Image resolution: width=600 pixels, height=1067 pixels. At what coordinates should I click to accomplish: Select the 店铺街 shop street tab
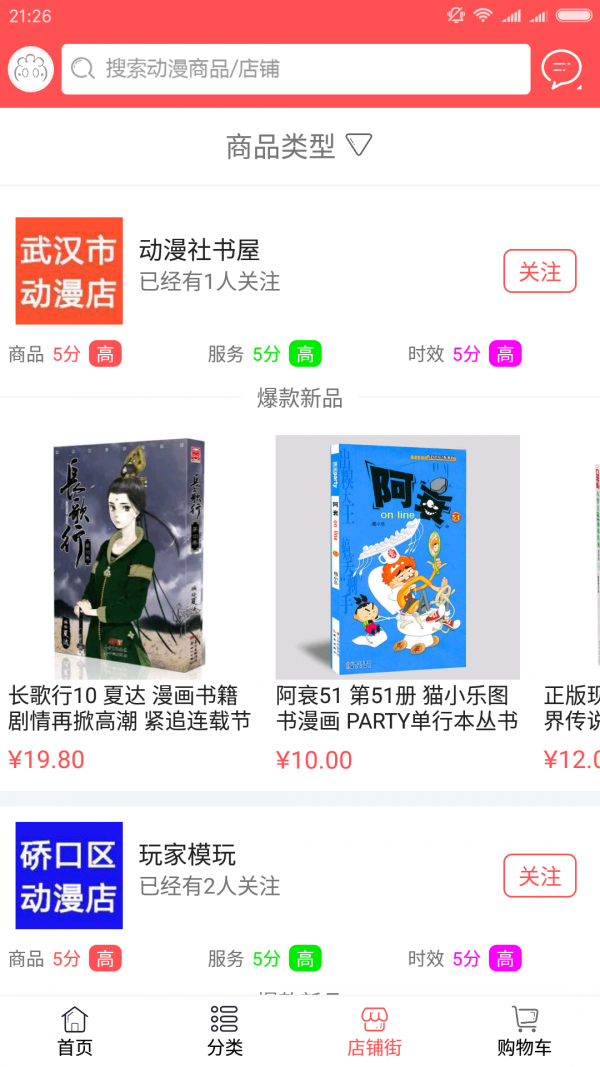tap(374, 1032)
